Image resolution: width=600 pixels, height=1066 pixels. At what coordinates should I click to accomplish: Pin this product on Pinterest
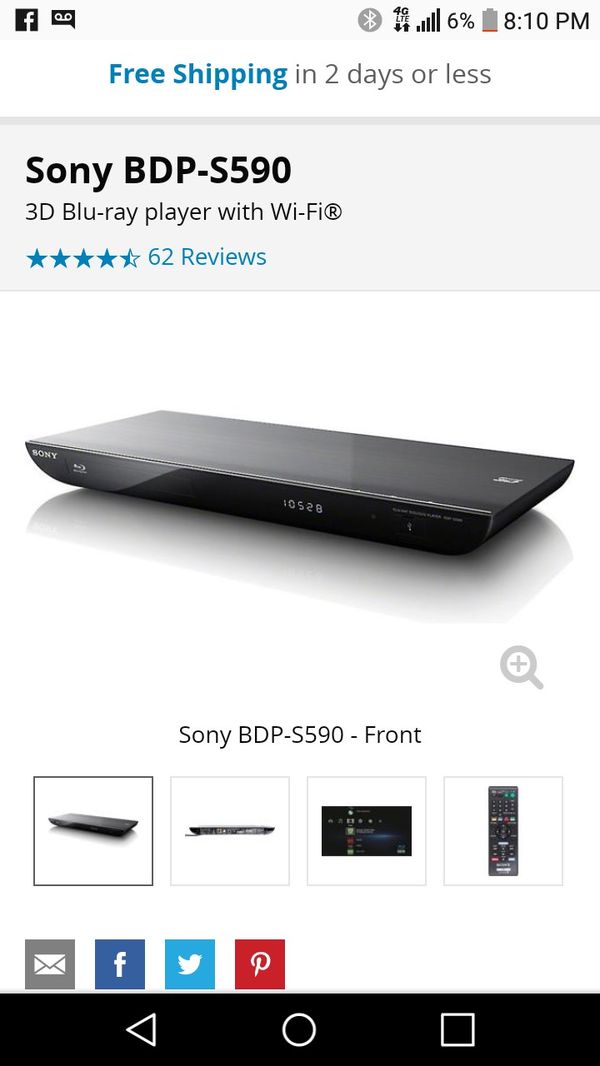click(260, 964)
